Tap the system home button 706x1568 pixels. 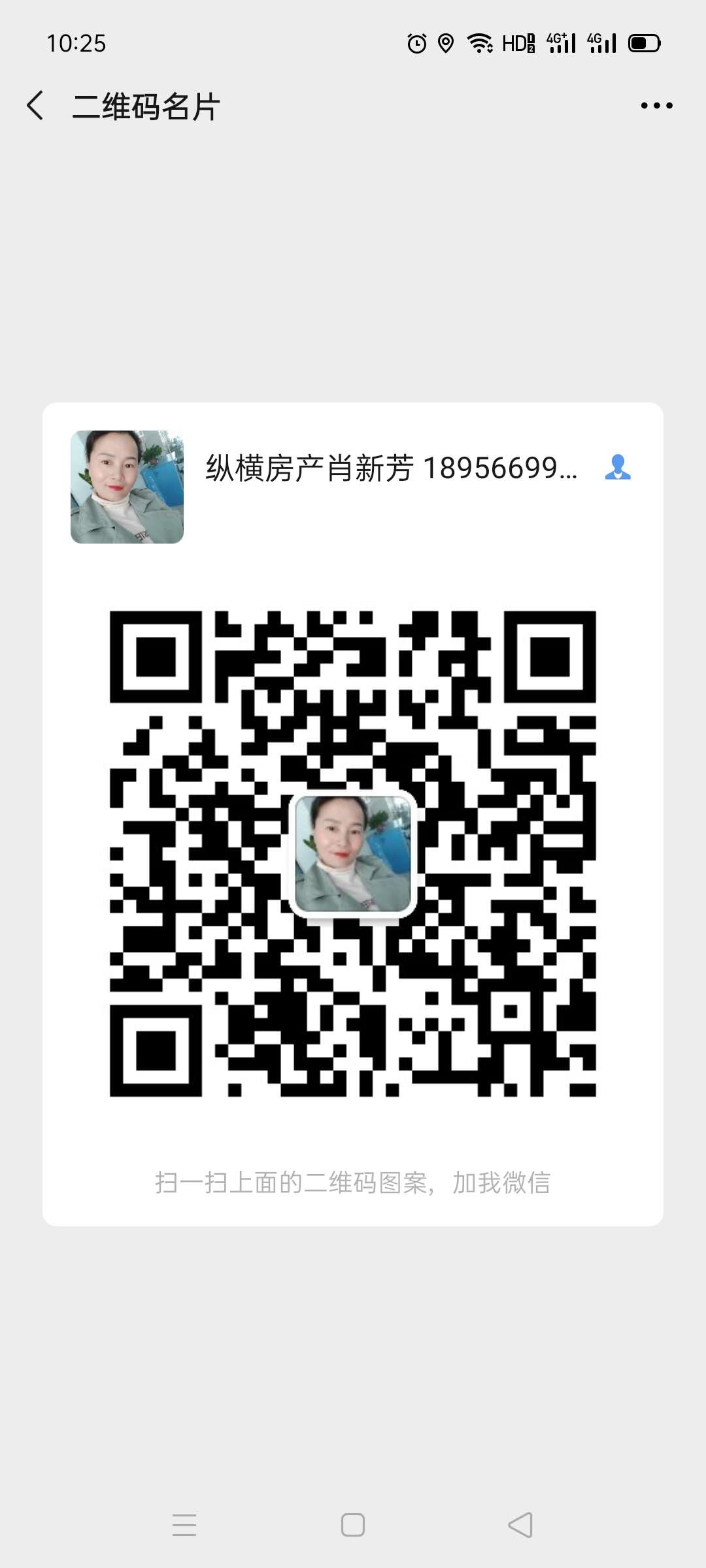[353, 1525]
